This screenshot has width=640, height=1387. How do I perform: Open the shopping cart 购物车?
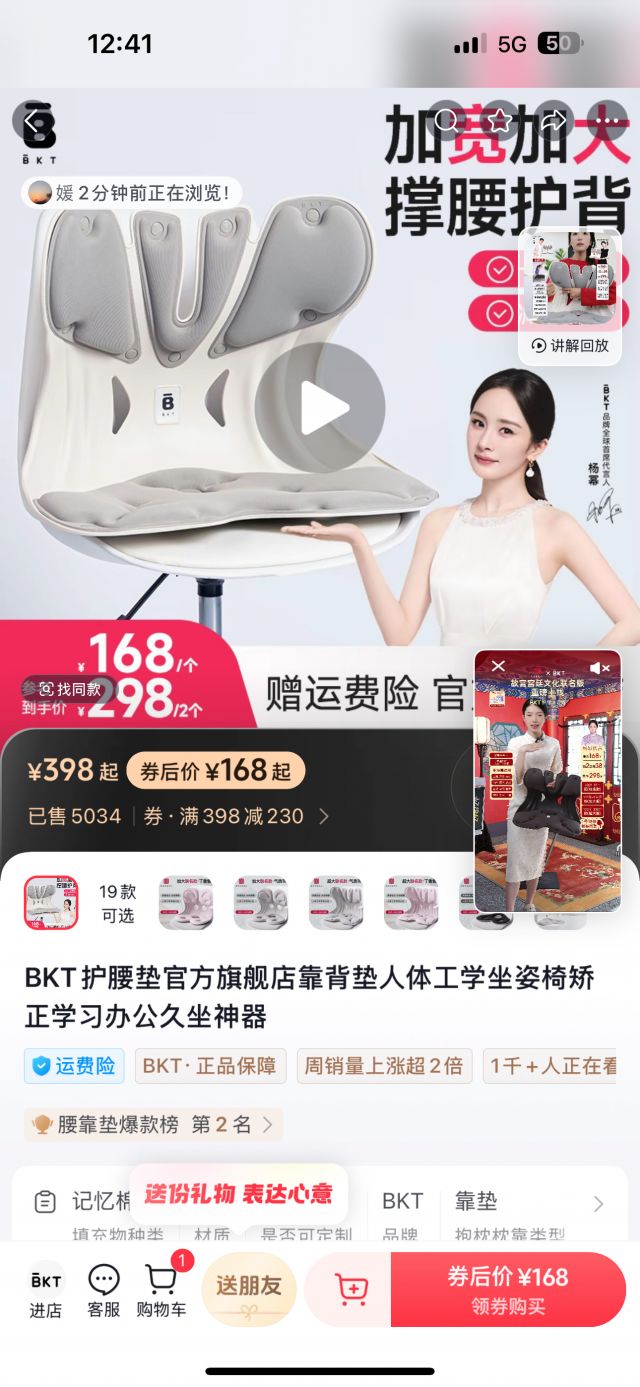[x=161, y=1290]
